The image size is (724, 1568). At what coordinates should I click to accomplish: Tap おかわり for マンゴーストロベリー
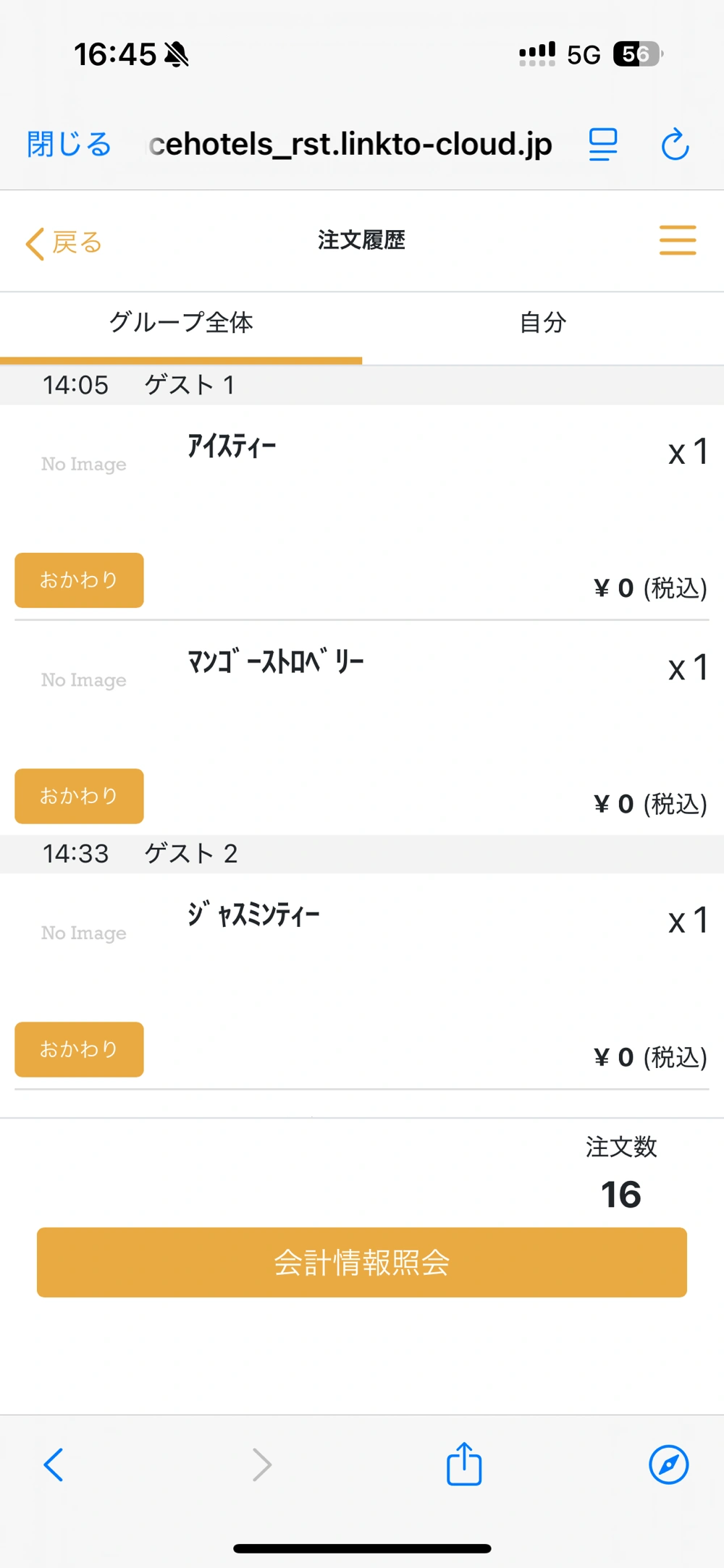[x=79, y=796]
